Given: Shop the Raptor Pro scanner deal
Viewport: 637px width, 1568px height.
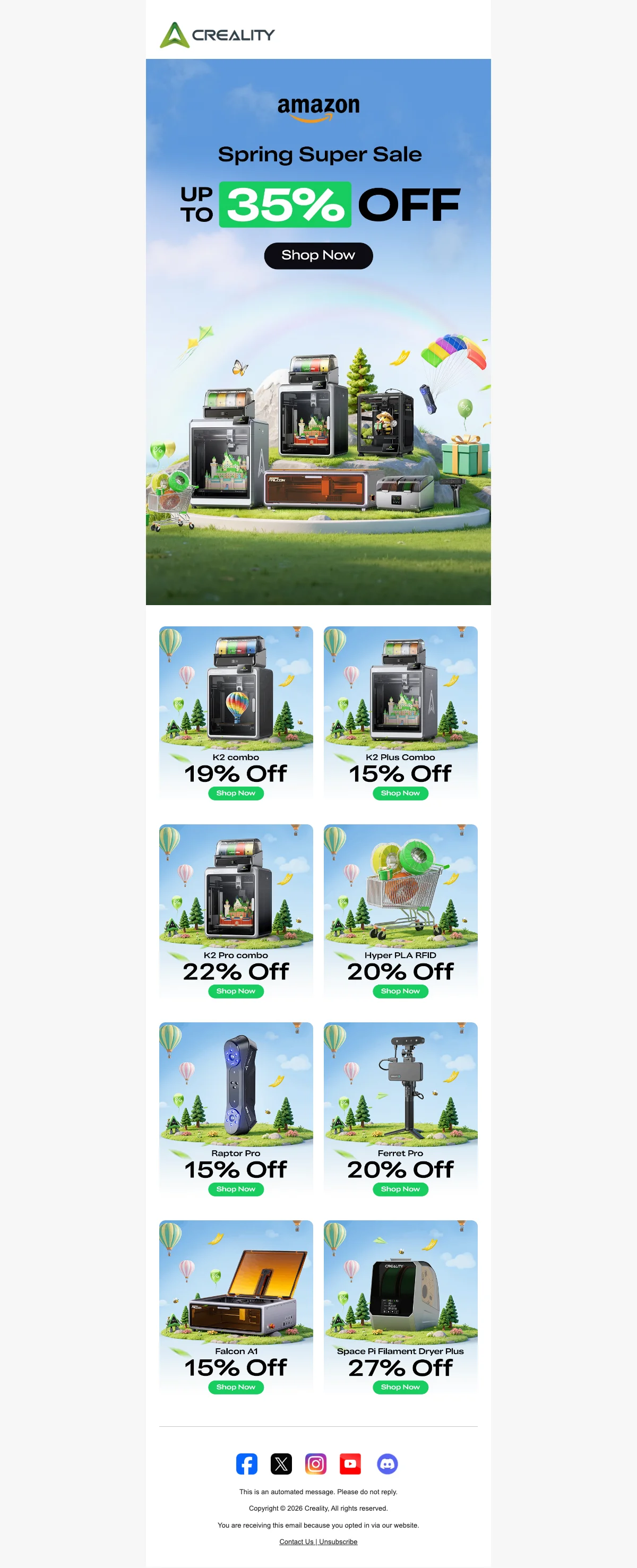Looking at the screenshot, I should [236, 1189].
